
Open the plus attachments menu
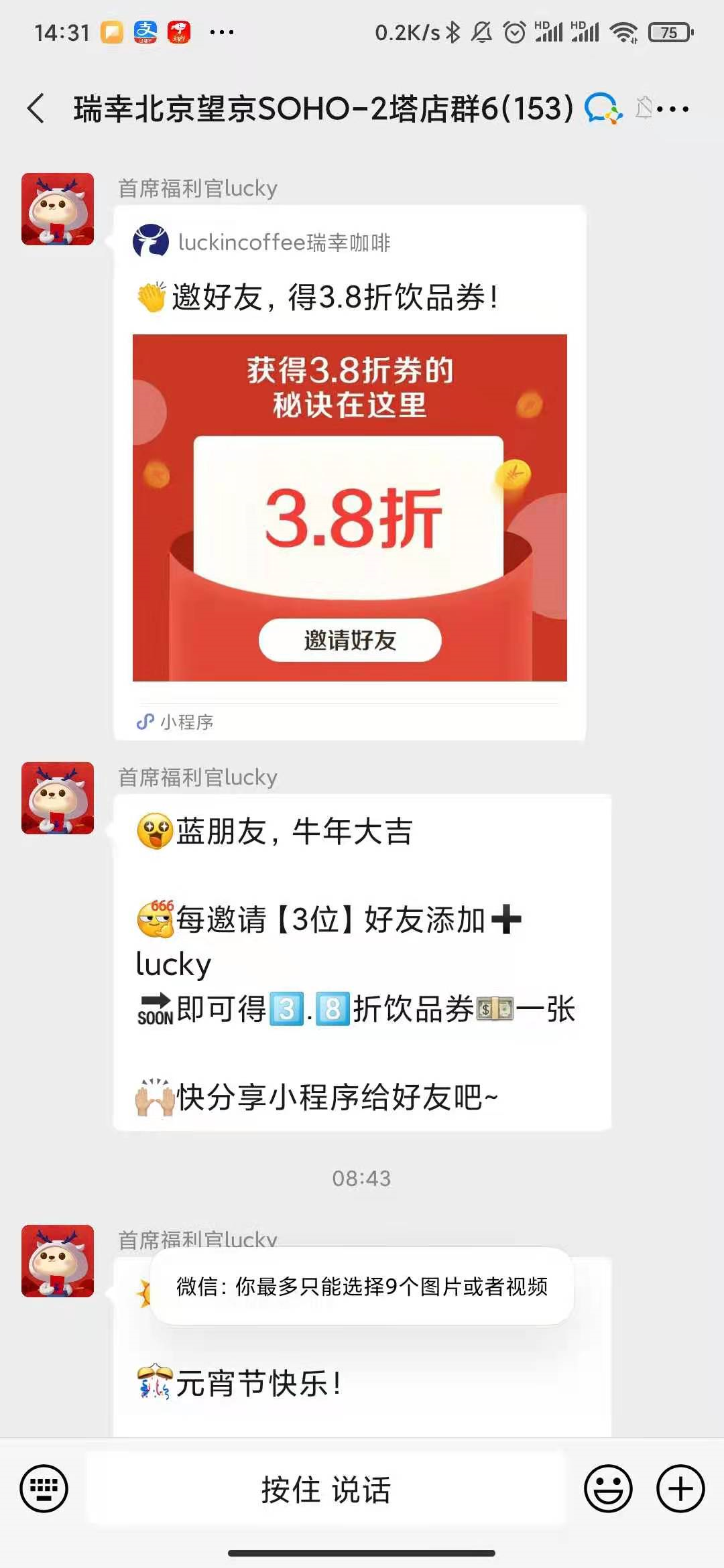click(680, 1489)
